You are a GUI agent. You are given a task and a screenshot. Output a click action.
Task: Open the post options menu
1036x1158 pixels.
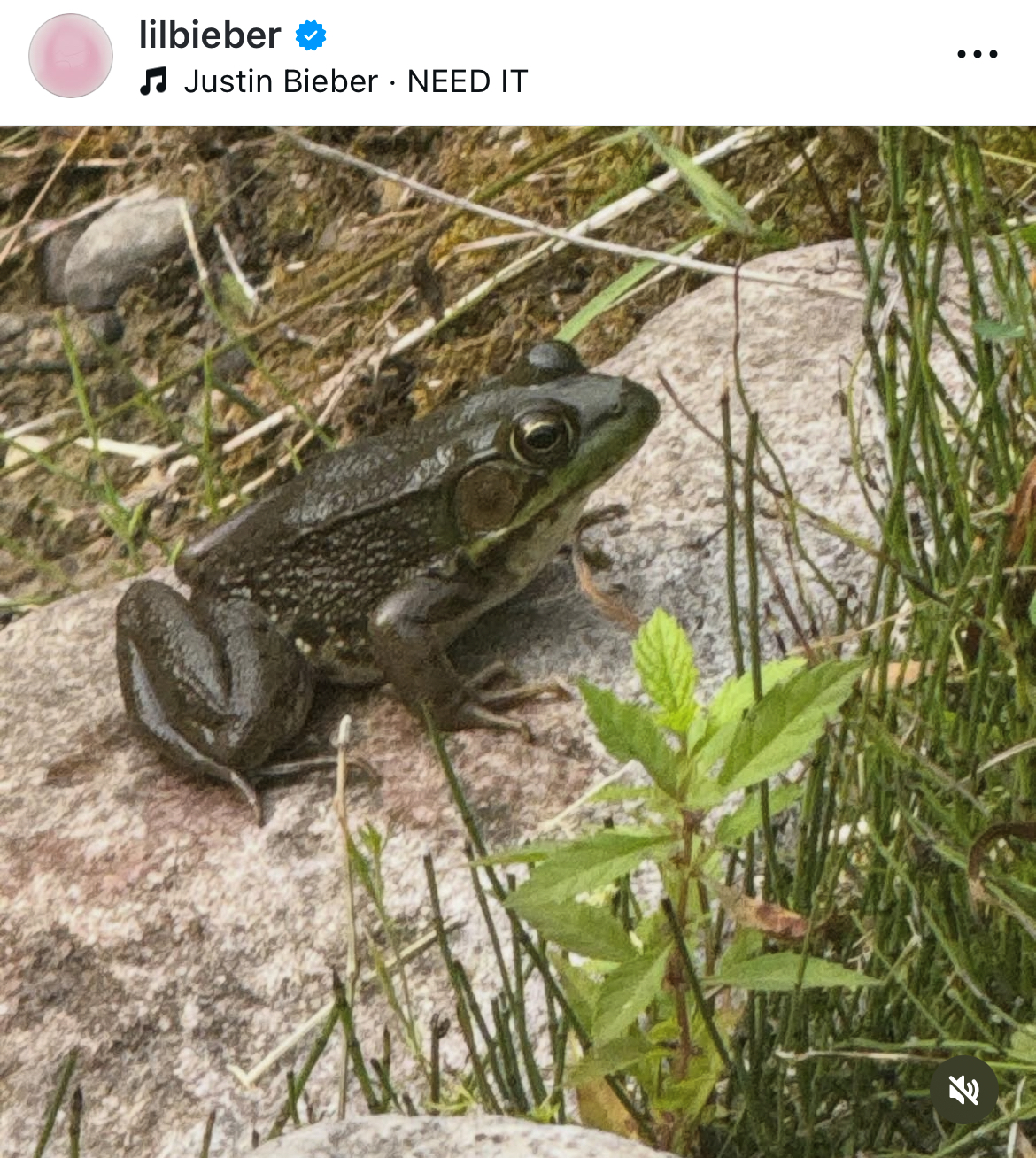coord(977,54)
